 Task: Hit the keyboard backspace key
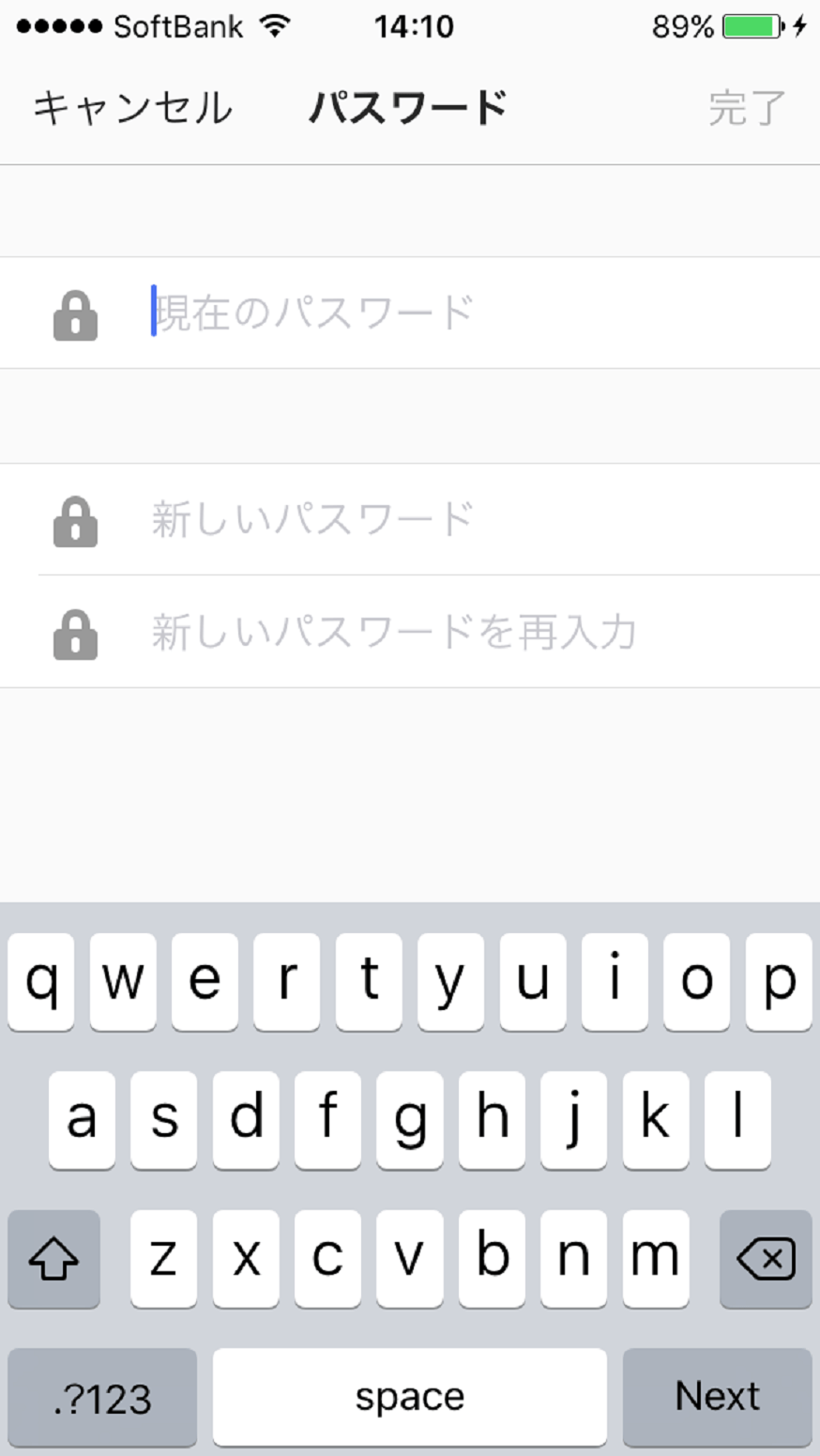point(766,1259)
